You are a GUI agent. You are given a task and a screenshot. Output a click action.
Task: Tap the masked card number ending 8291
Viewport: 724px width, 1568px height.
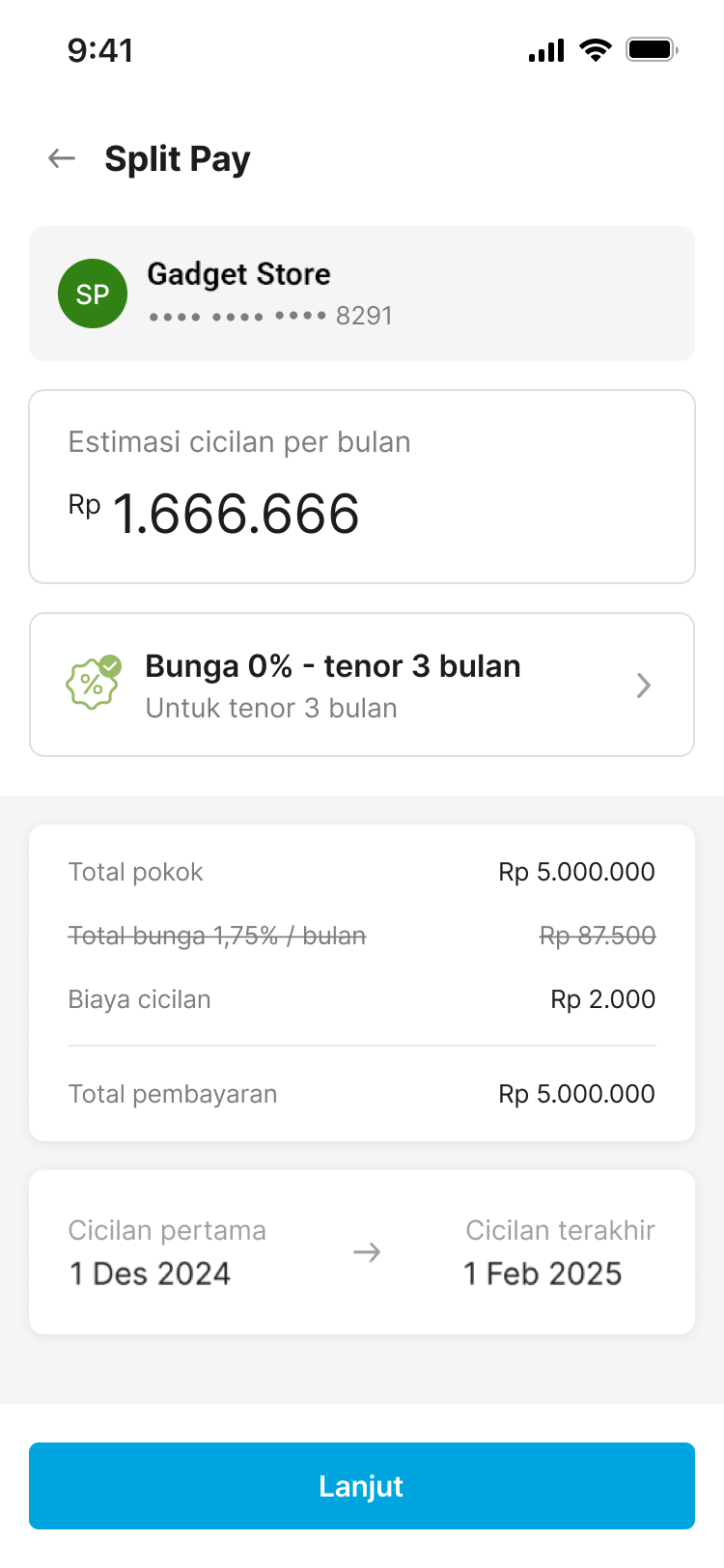point(268,315)
